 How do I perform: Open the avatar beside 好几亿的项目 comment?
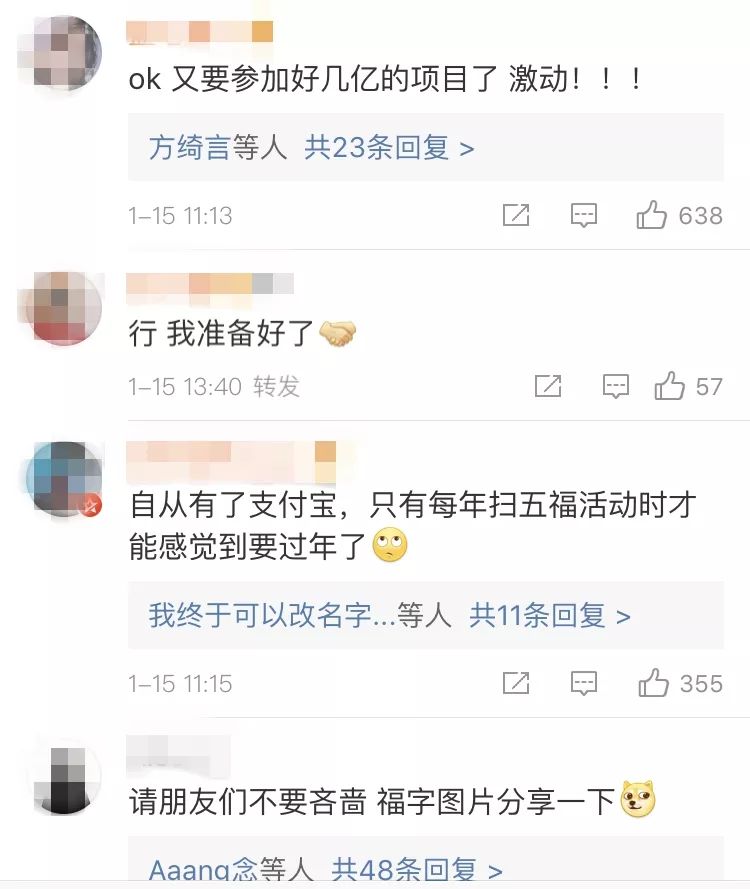(x=62, y=53)
